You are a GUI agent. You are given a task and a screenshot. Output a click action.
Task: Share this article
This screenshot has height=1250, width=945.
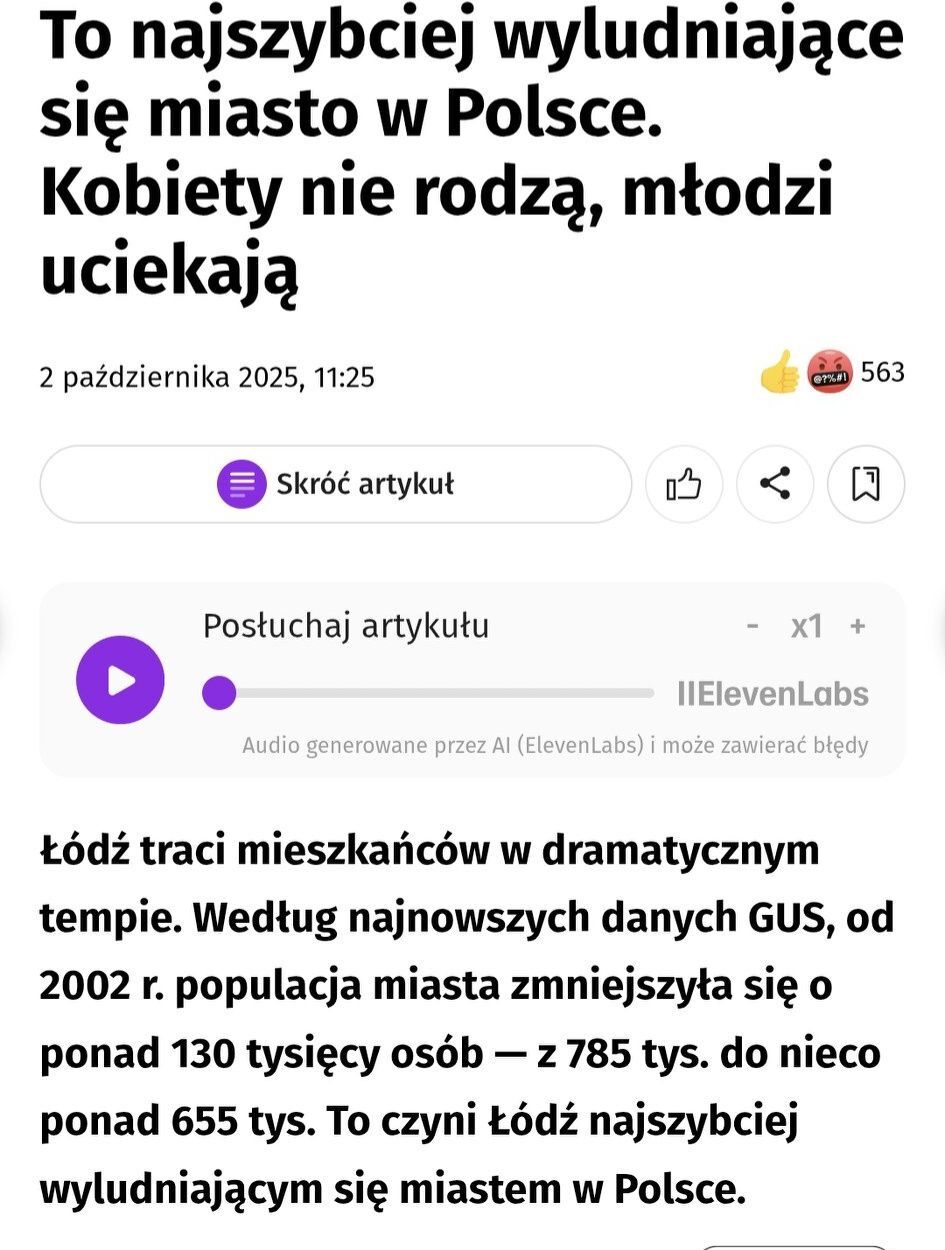coord(775,485)
